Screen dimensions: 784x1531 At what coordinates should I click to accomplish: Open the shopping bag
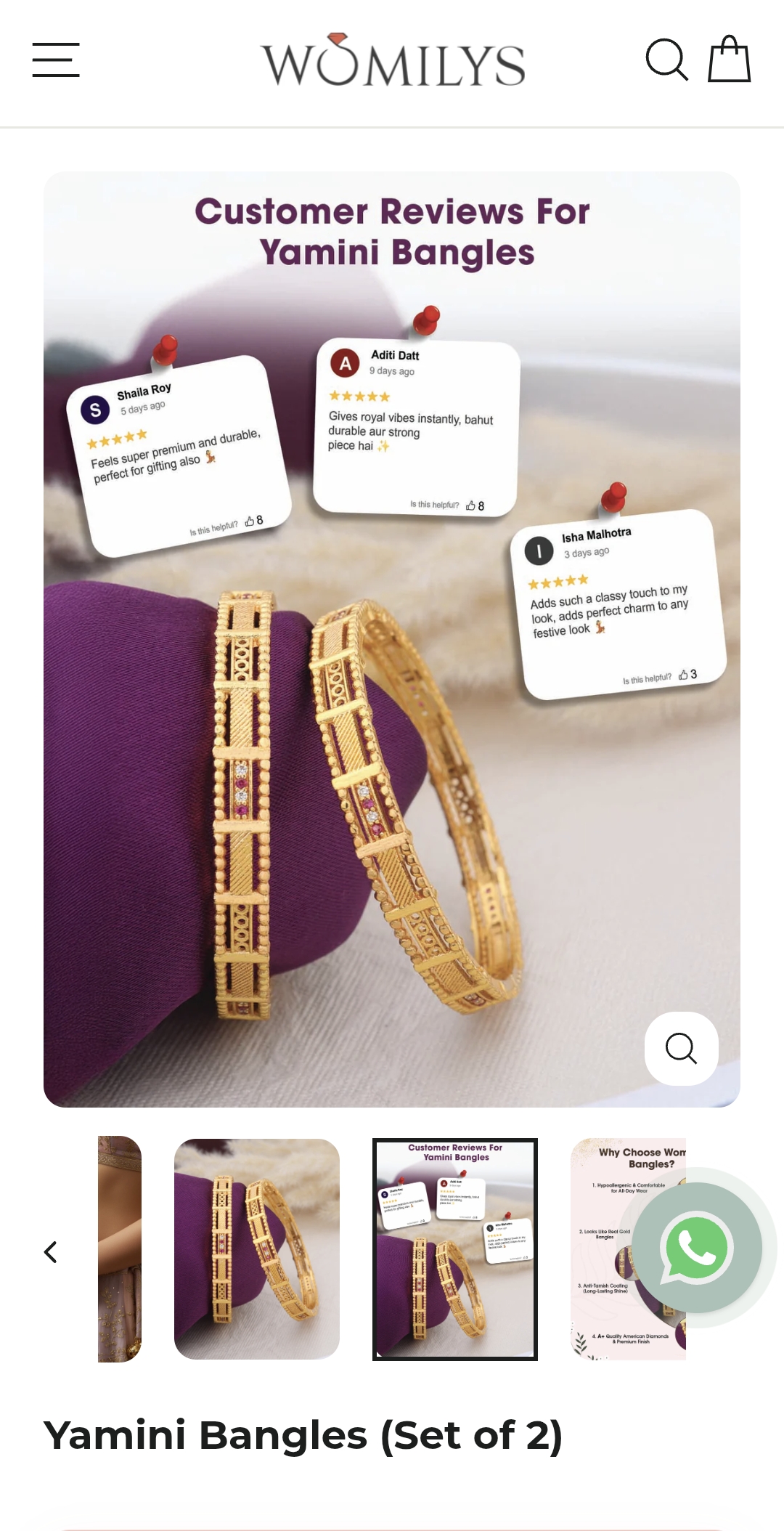coord(729,60)
